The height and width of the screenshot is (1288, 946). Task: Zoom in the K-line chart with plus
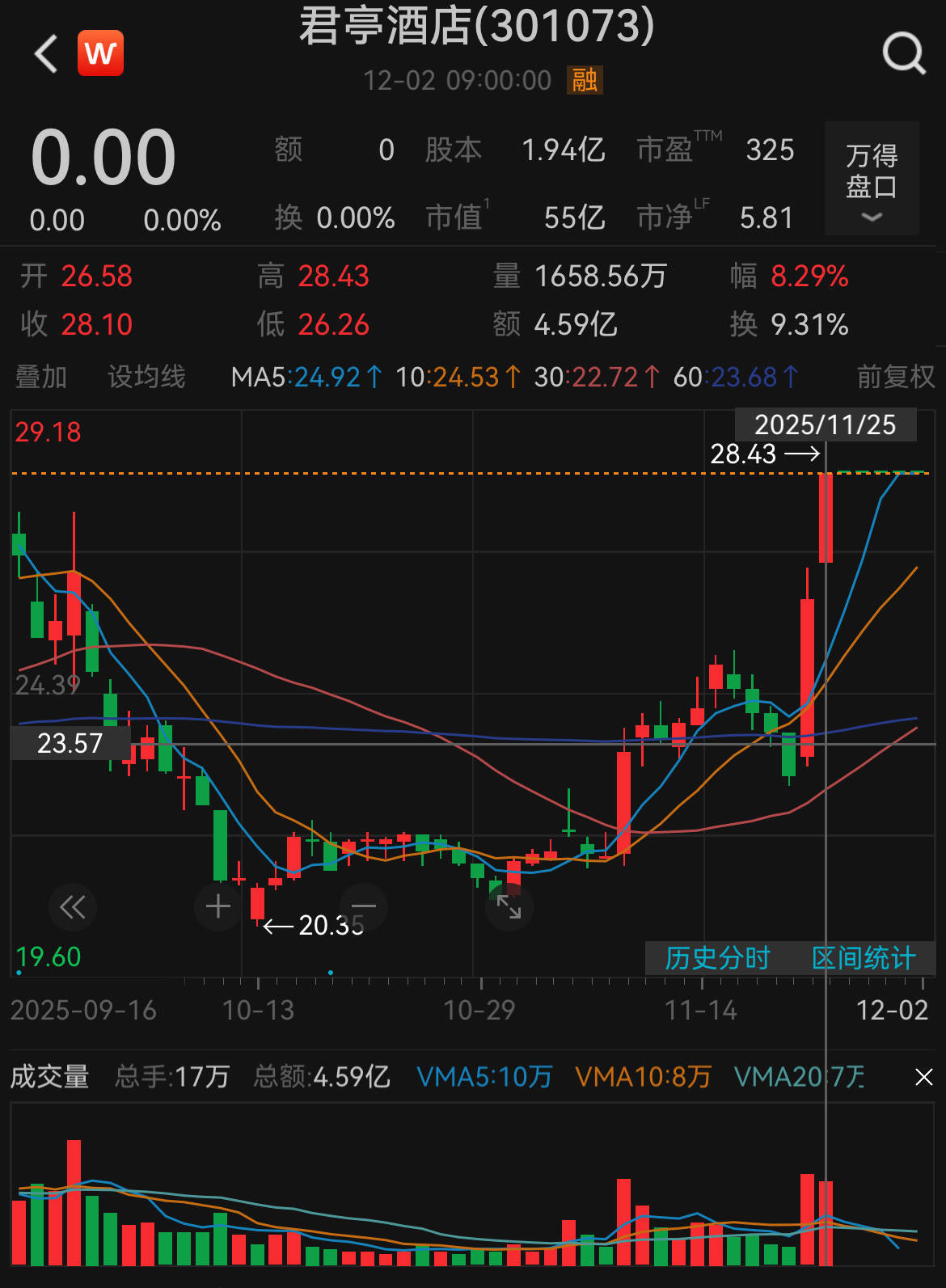point(217,907)
